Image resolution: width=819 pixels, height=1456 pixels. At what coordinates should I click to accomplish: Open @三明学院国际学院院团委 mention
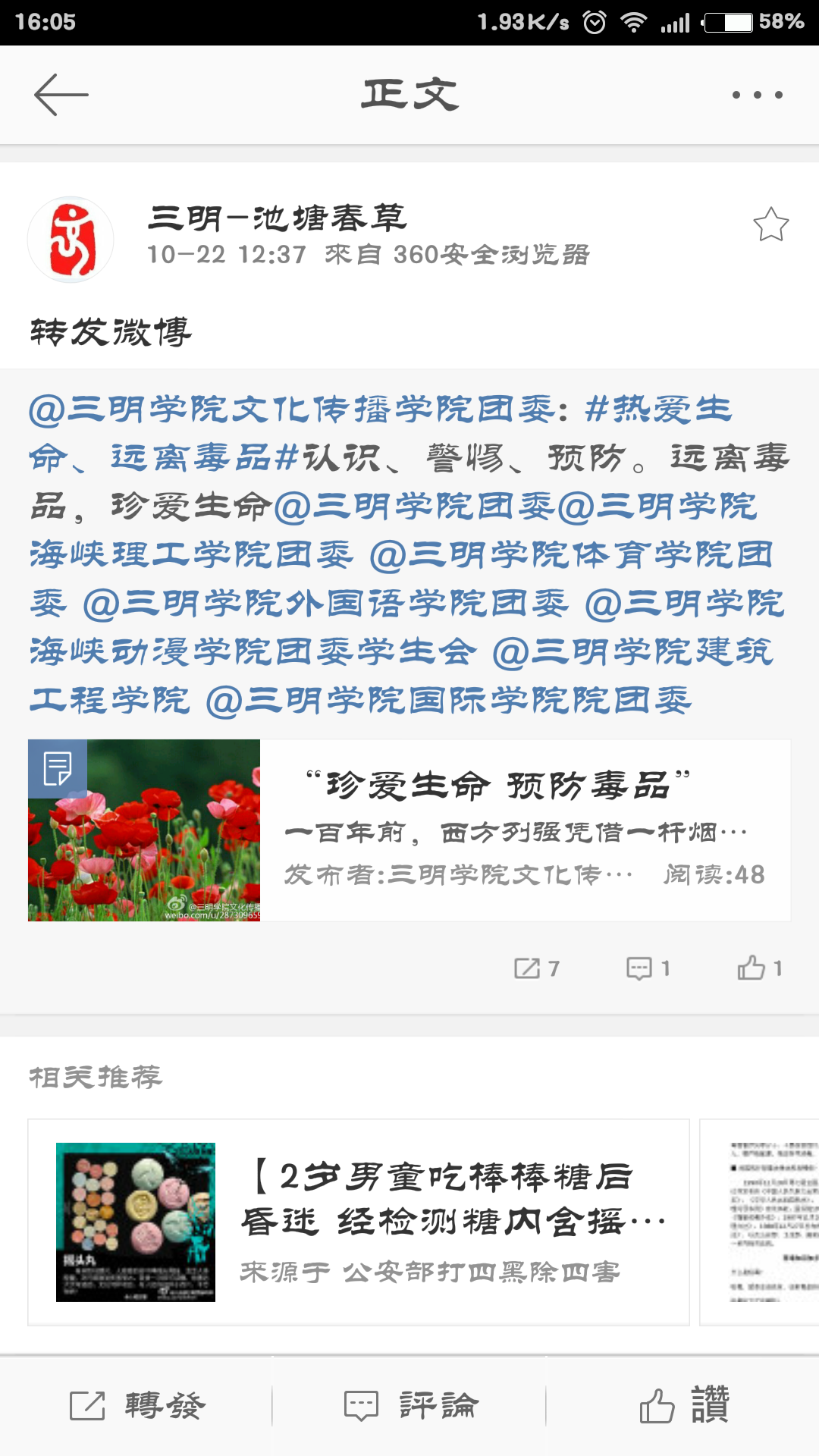coord(447,701)
